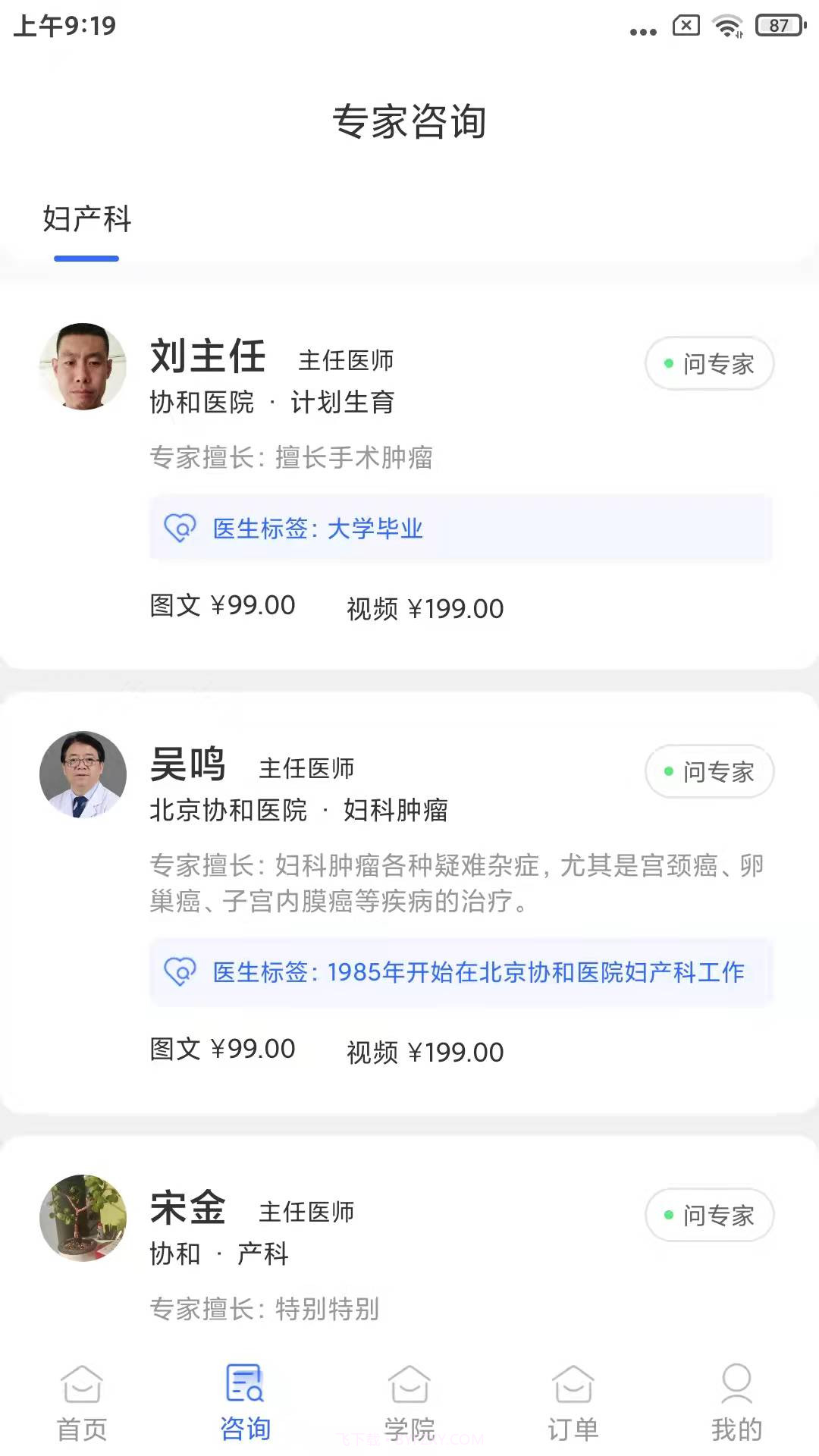Click the green online dot on 吴鸣's 问专家 button

[668, 771]
